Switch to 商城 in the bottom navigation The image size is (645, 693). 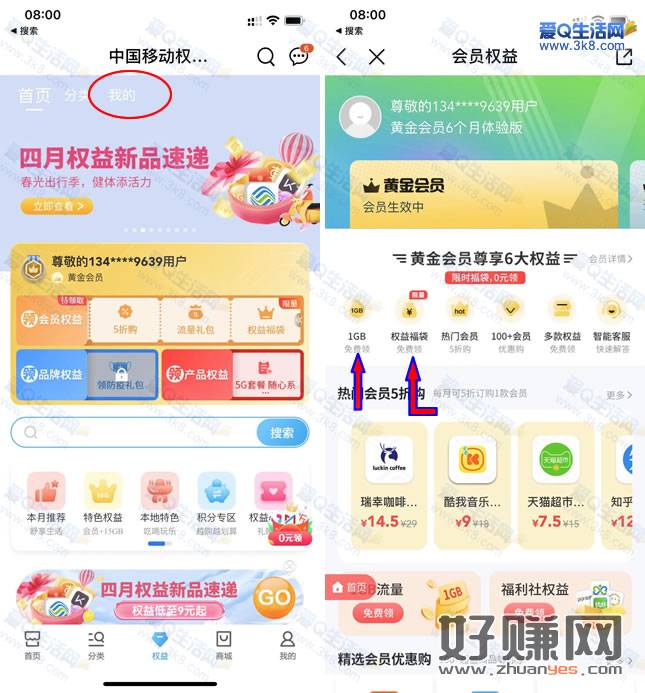224,645
